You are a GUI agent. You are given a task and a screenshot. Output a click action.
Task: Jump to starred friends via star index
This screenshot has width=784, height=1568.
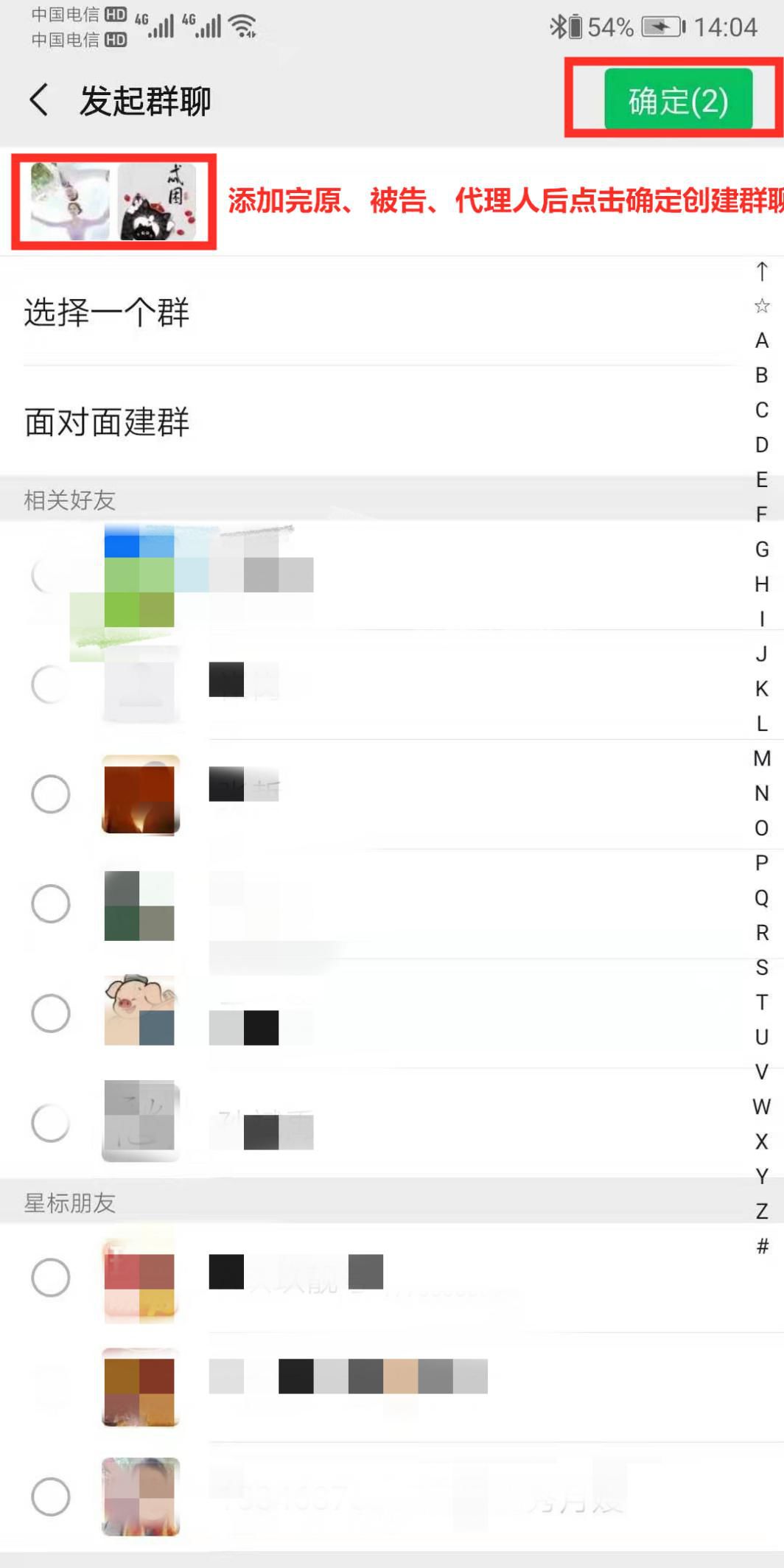click(x=762, y=306)
